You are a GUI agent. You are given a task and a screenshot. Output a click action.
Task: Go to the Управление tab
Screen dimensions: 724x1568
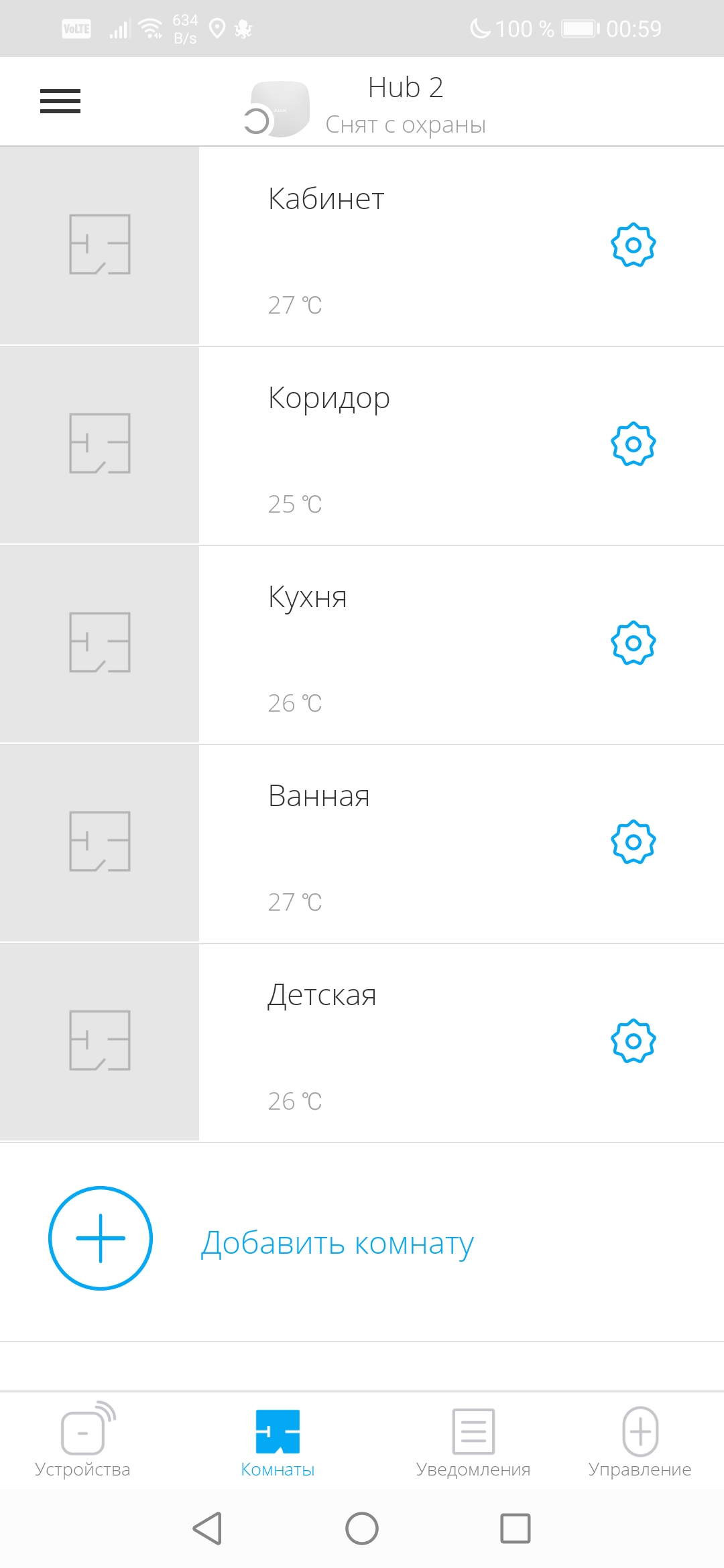point(640,1441)
